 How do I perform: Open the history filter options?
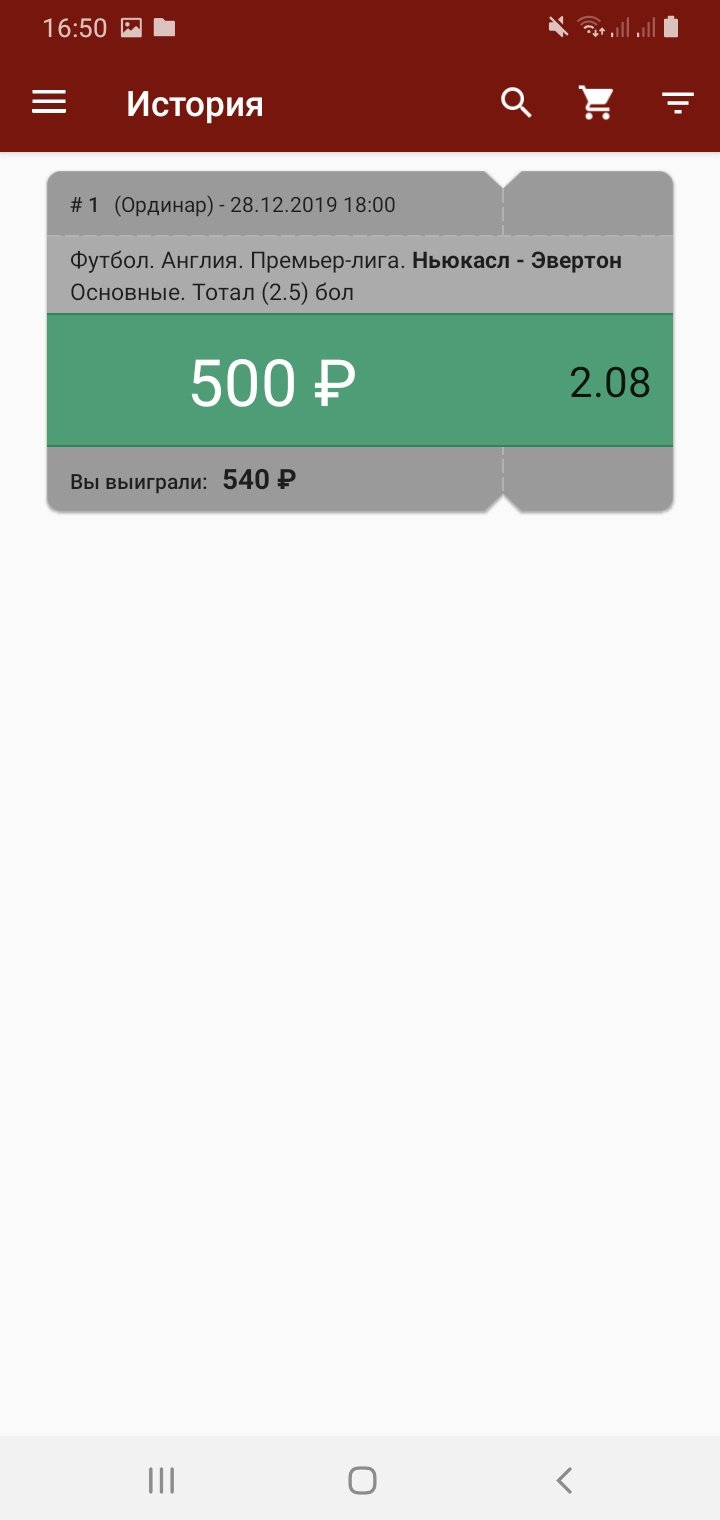click(678, 103)
